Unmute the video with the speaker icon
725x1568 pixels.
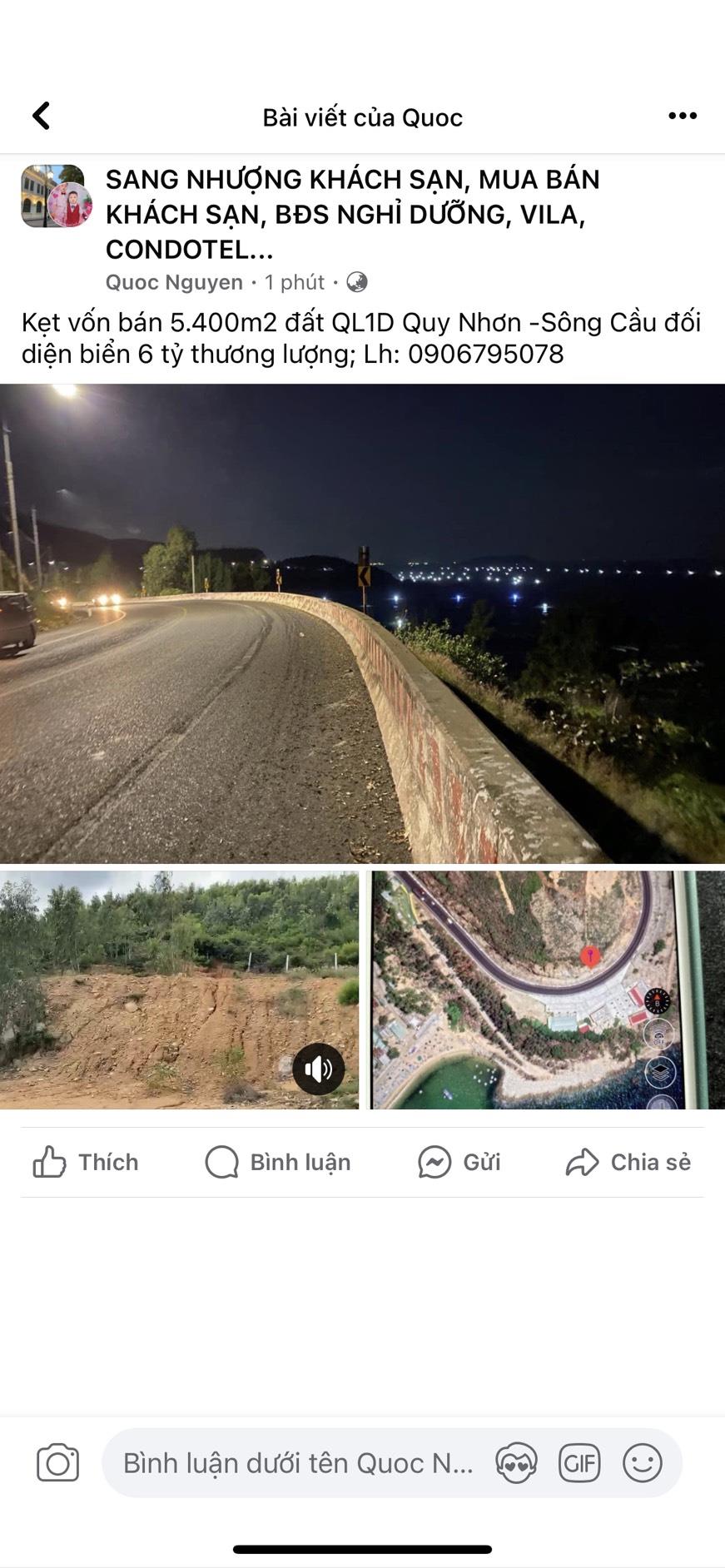[x=318, y=1069]
